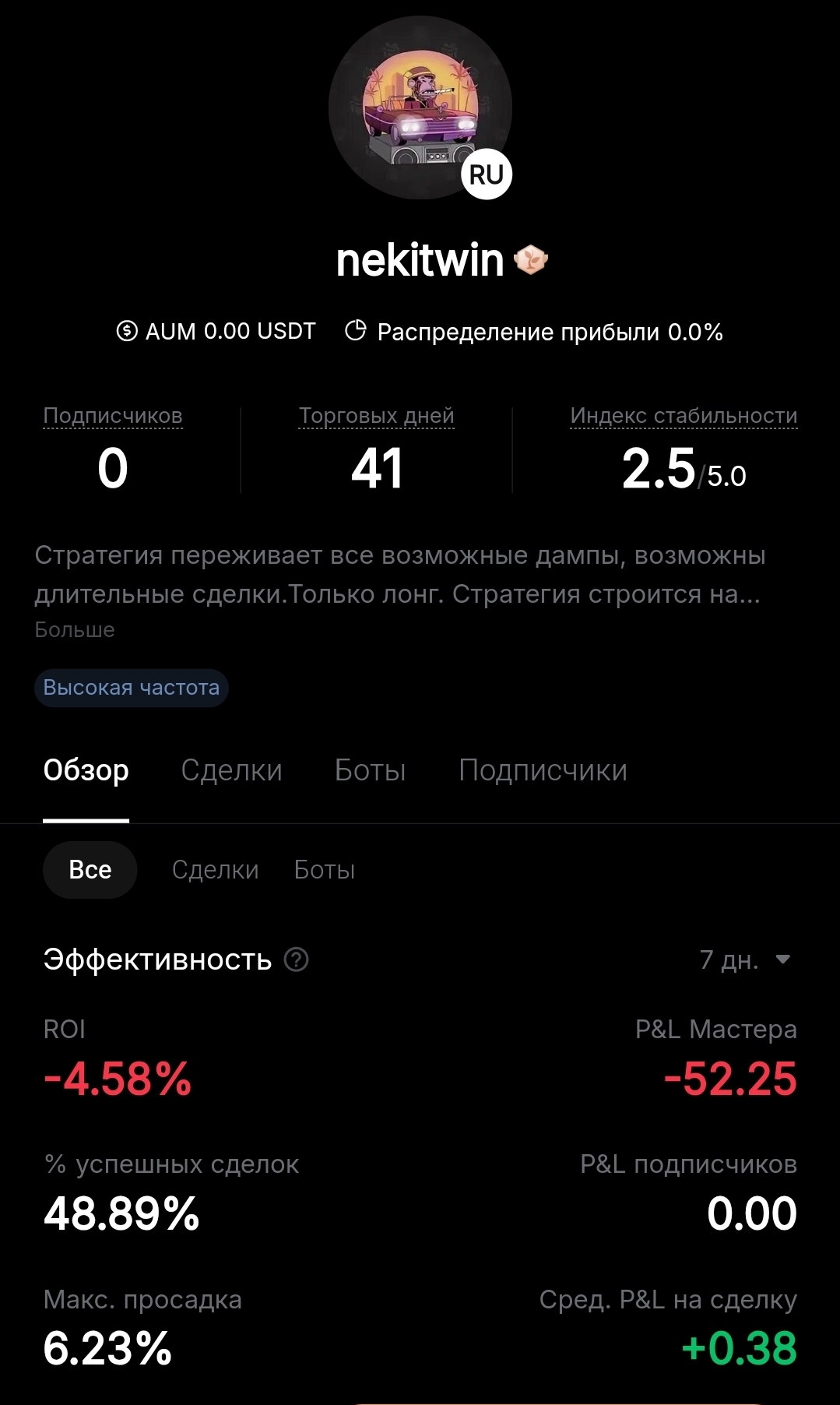Open nekitwin's profile avatar

(420, 108)
